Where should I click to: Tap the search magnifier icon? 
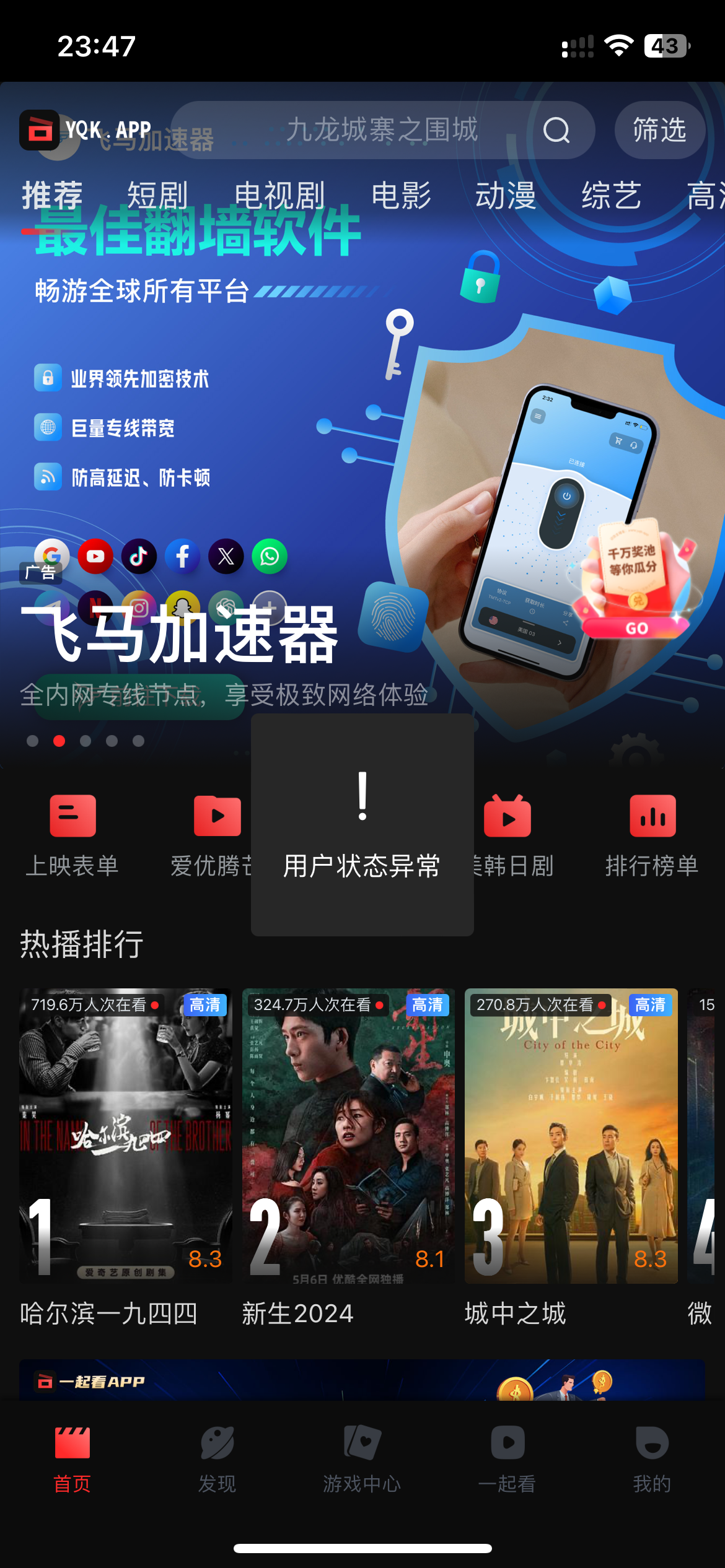coord(556,130)
